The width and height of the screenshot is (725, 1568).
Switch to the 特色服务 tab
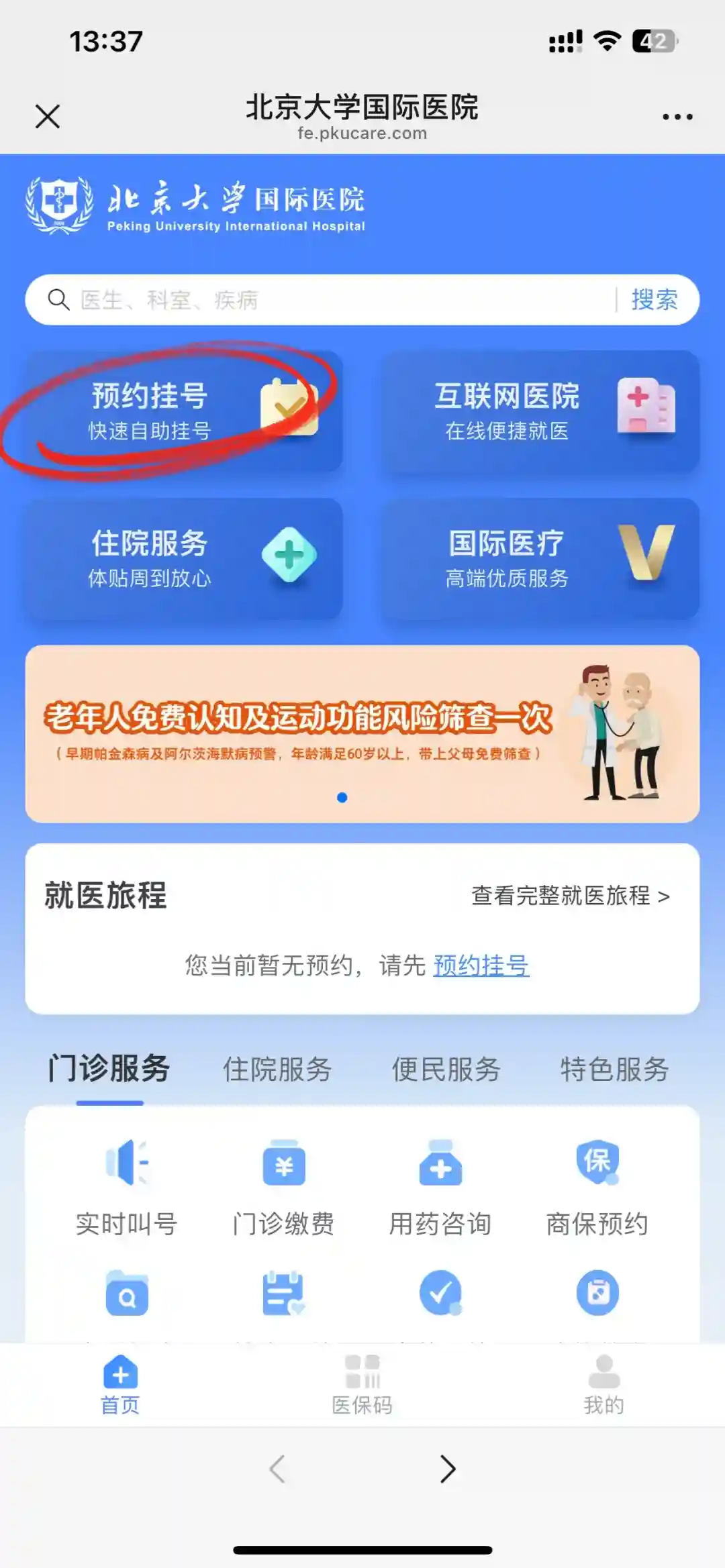click(614, 1069)
